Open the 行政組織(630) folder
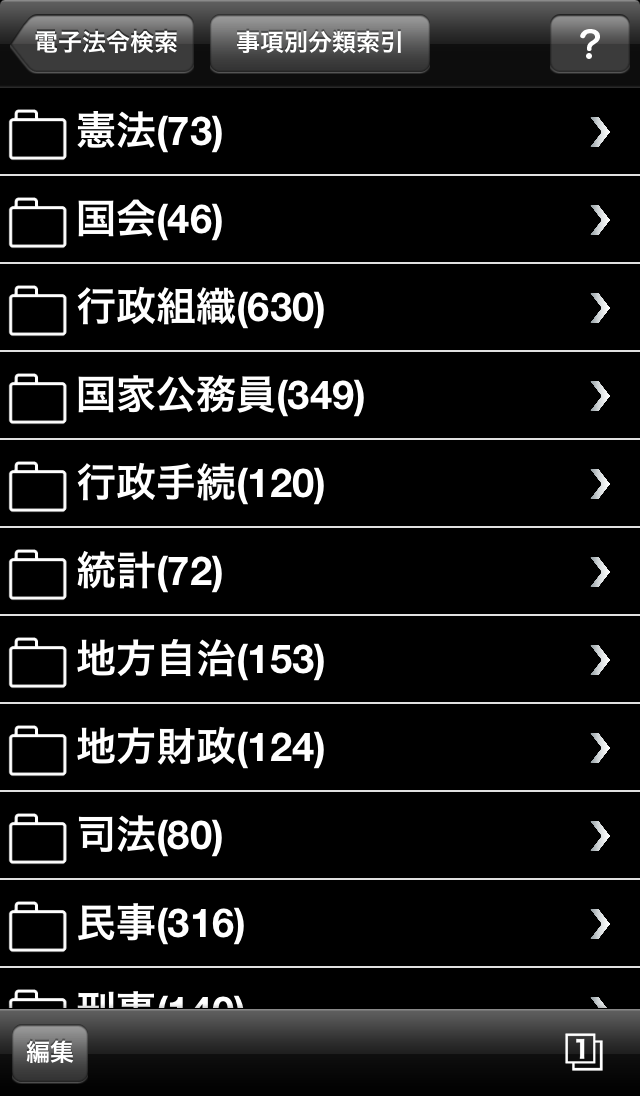Viewport: 640px width, 1096px height. 320,308
